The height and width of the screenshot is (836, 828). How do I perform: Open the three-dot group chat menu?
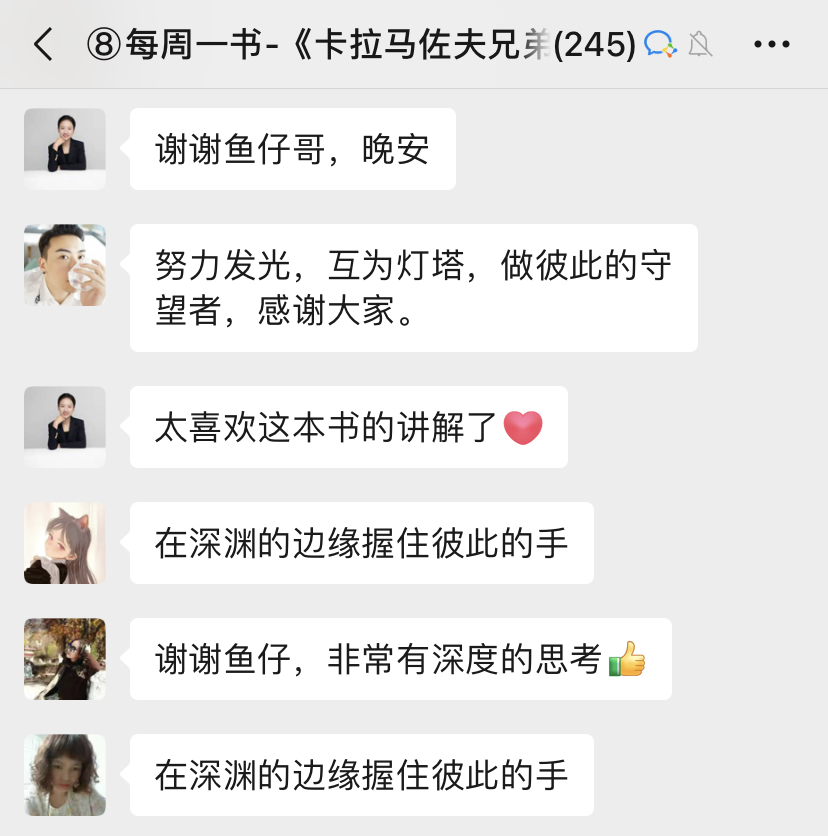(x=771, y=45)
